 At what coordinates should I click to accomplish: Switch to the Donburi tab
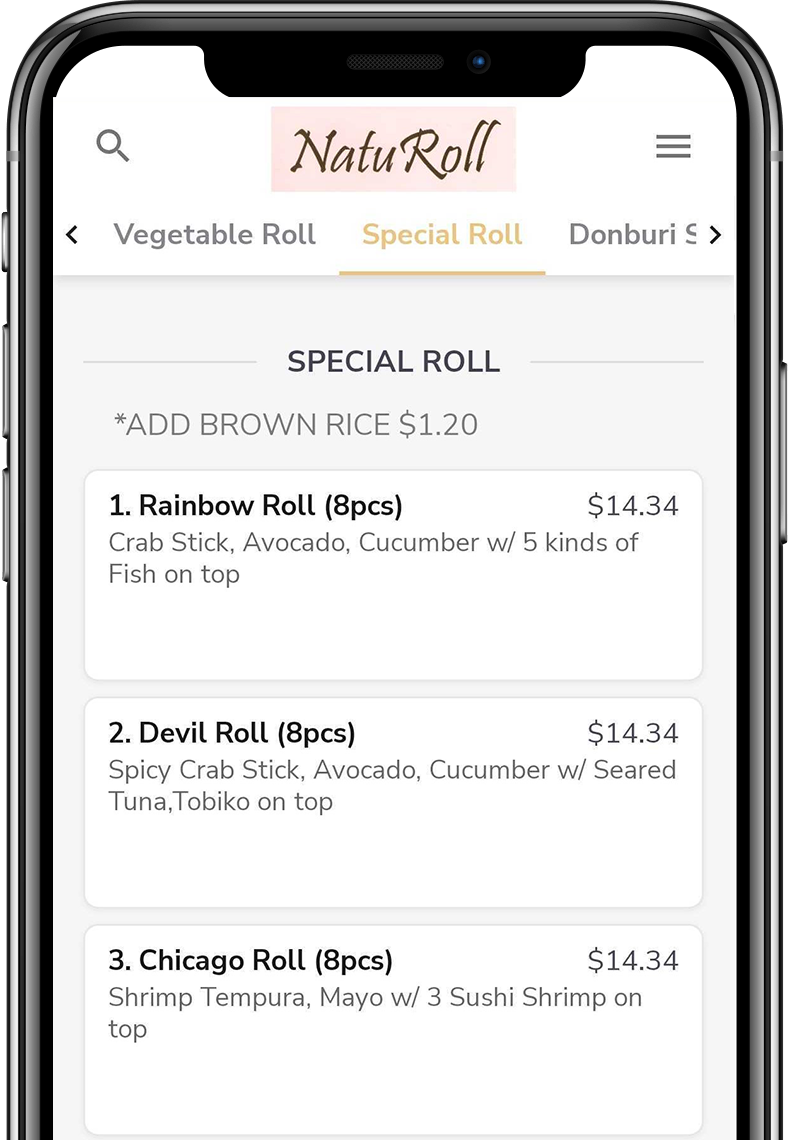(x=632, y=235)
